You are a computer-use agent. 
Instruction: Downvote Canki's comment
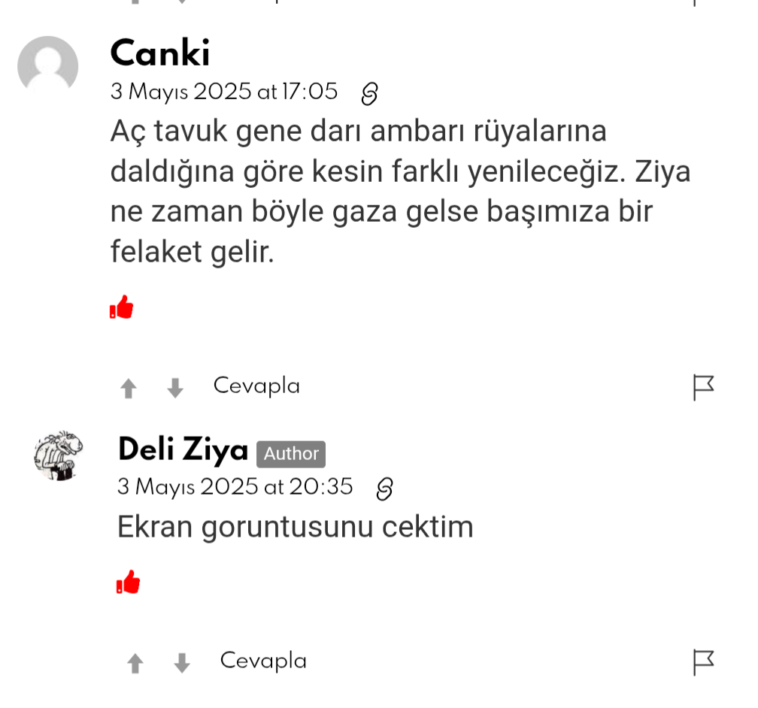click(x=175, y=388)
